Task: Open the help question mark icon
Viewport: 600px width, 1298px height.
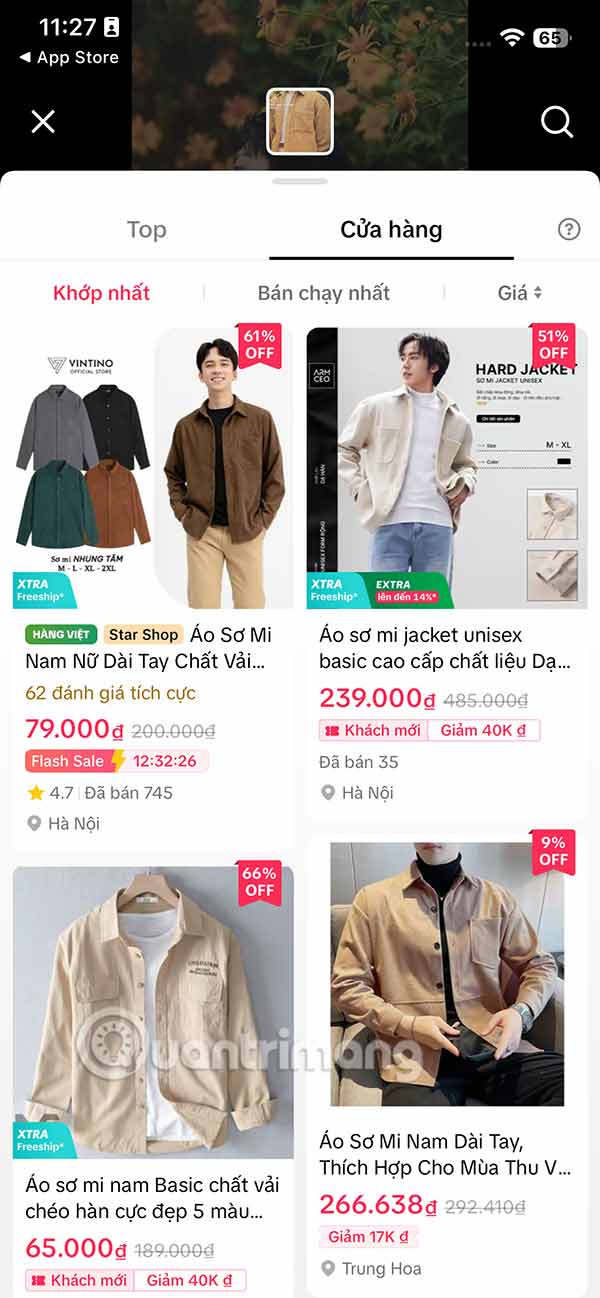Action: click(569, 230)
